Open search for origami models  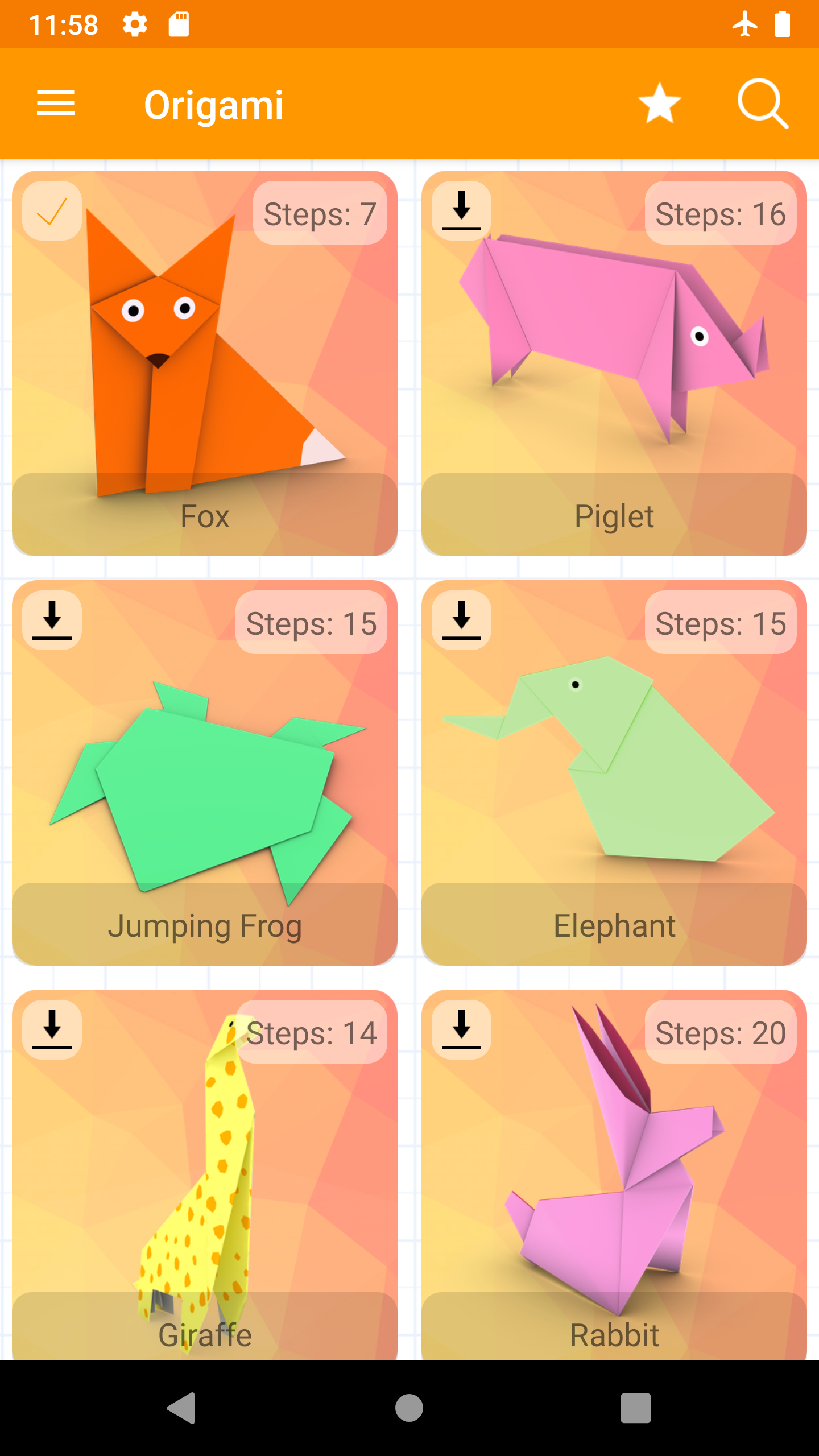click(762, 104)
